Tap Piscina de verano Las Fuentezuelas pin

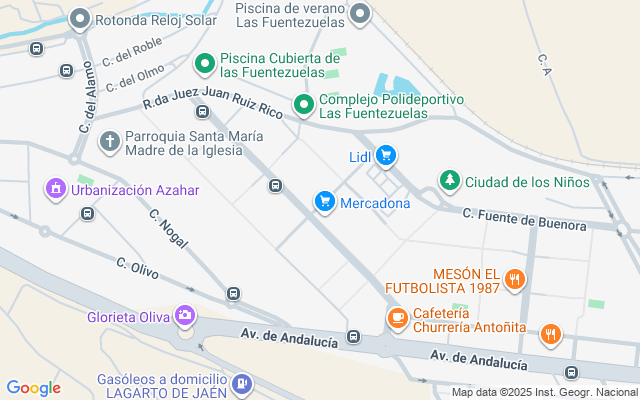(361, 13)
